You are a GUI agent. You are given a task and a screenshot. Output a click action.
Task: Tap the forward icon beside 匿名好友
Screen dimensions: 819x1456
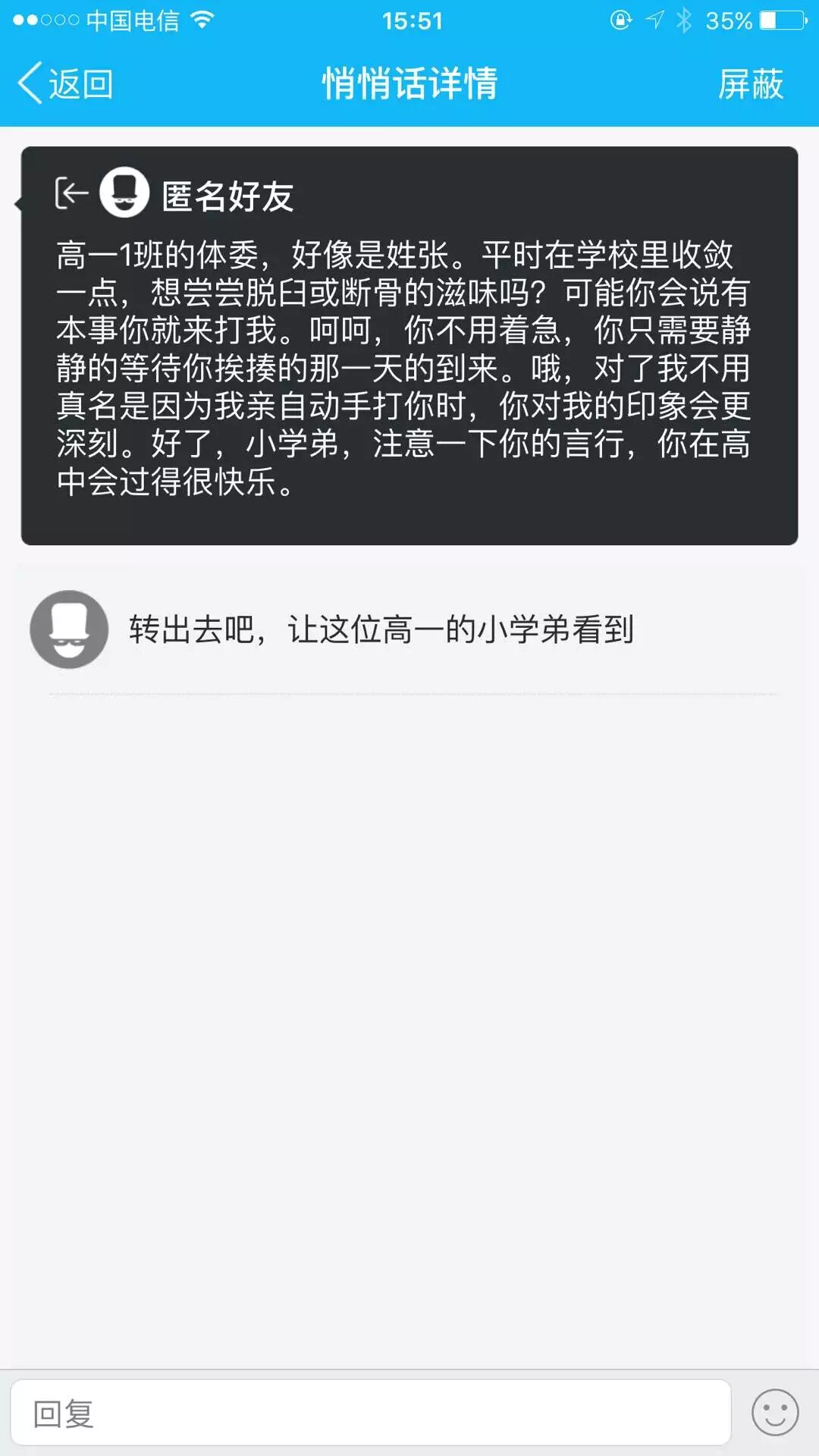coord(71,193)
